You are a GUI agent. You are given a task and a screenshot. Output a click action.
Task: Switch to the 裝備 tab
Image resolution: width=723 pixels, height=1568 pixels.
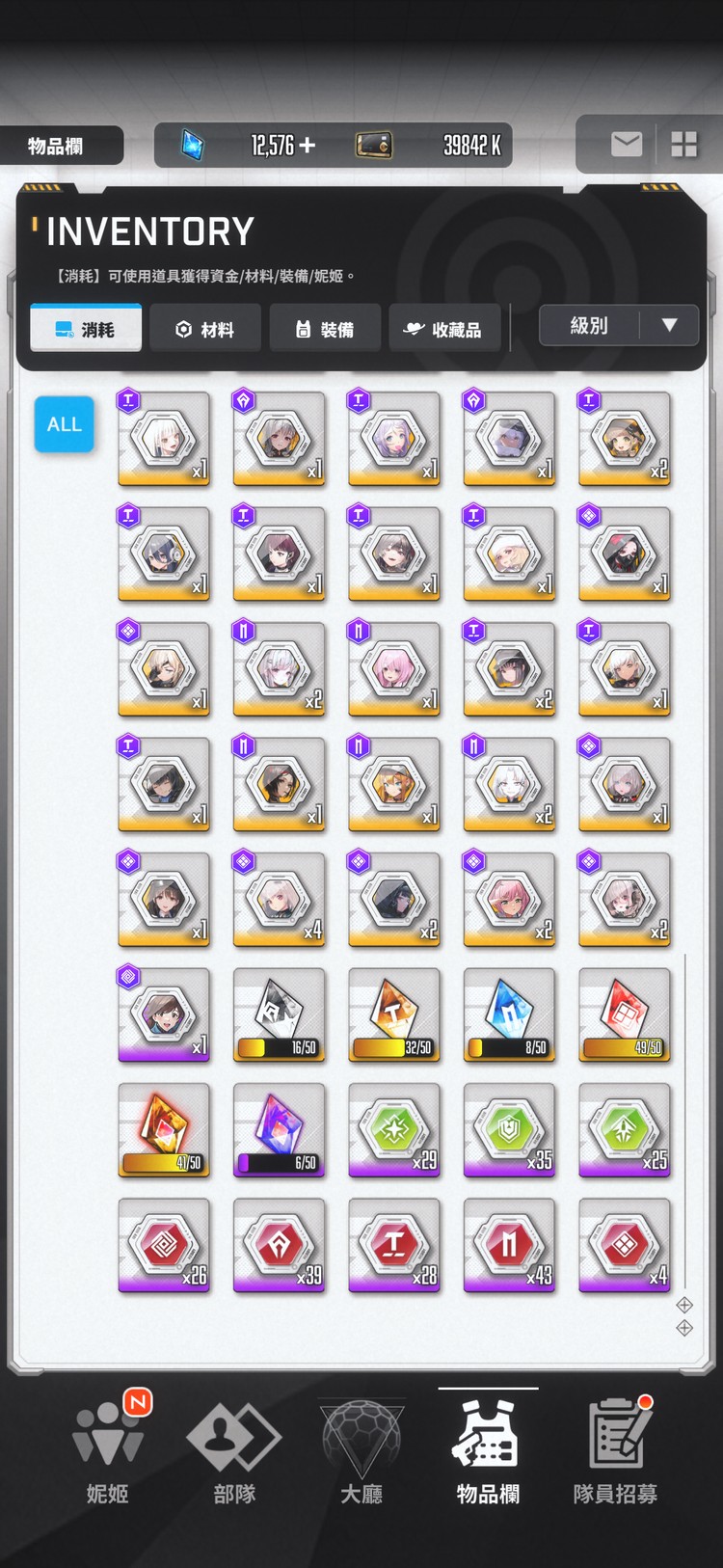325,329
